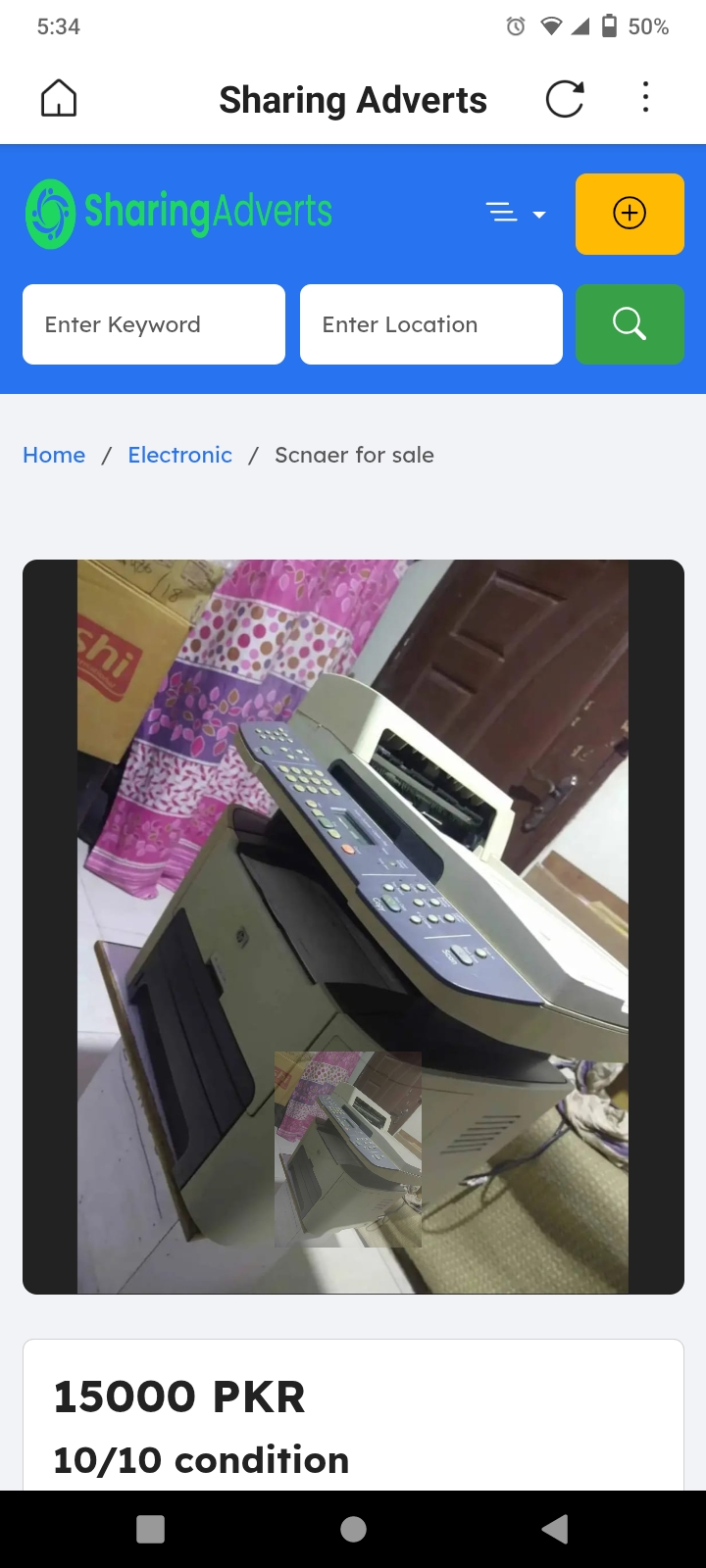Focus the Enter Location field
Image resolution: width=706 pixels, height=1568 pixels.
coord(431,324)
